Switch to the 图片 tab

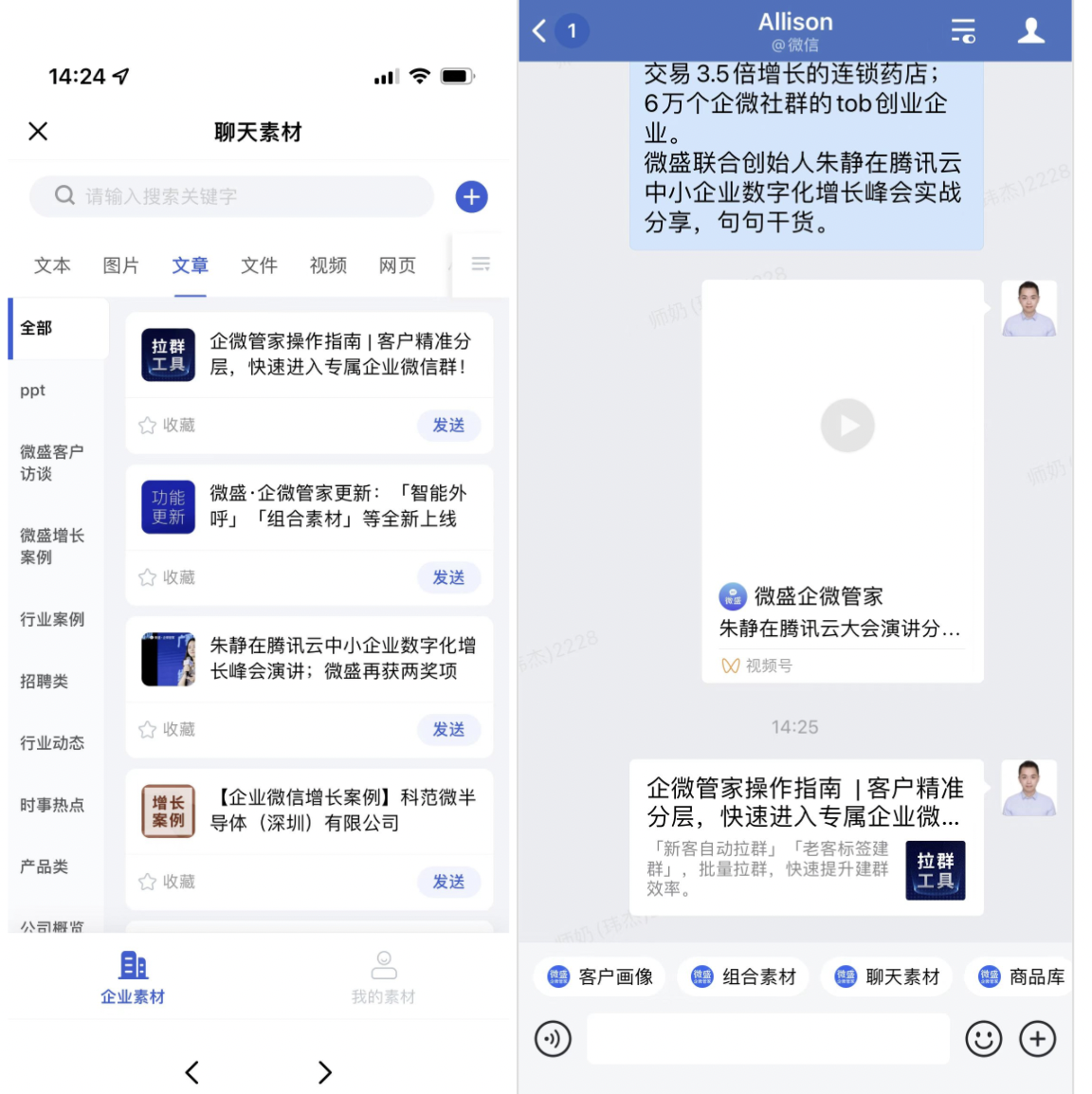[120, 265]
